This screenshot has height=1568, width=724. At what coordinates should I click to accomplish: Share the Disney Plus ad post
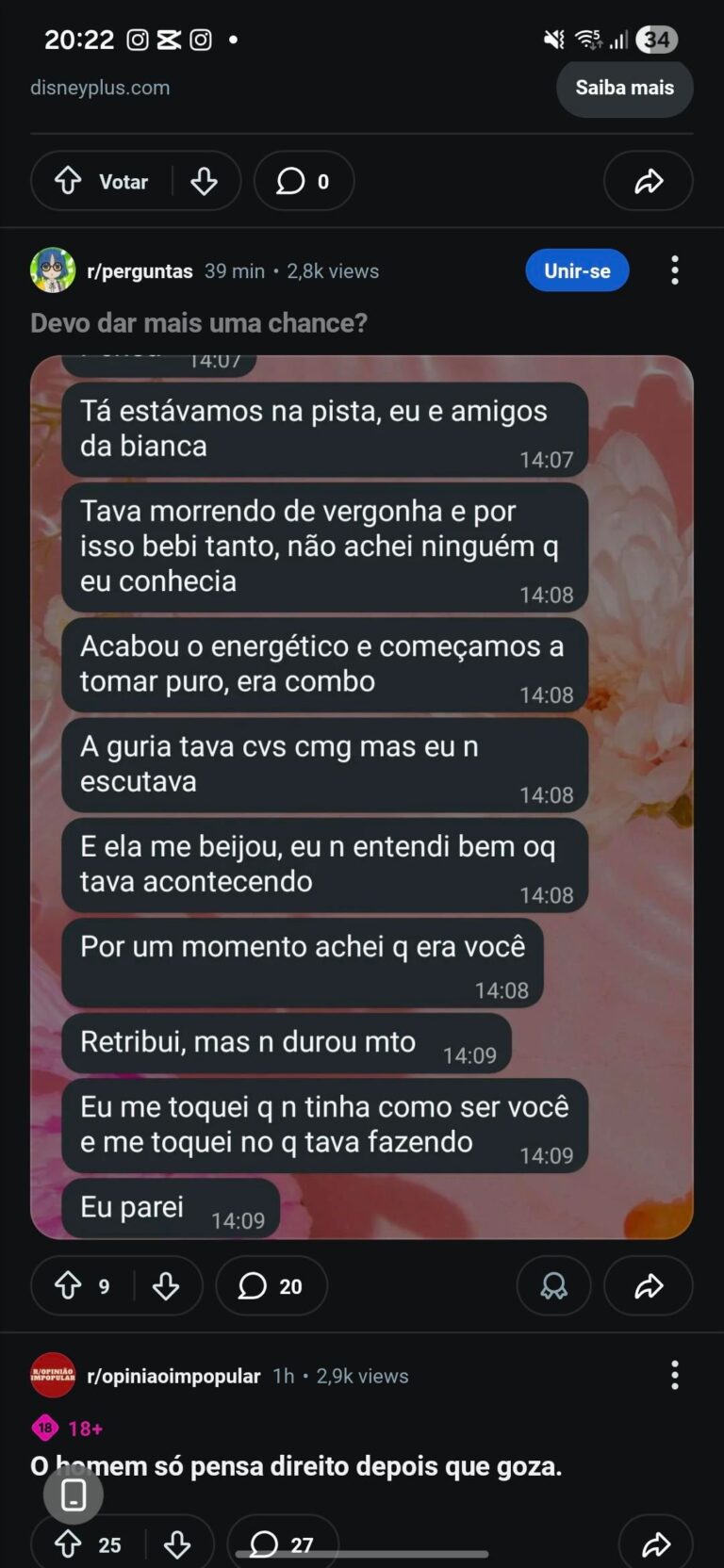tap(648, 181)
